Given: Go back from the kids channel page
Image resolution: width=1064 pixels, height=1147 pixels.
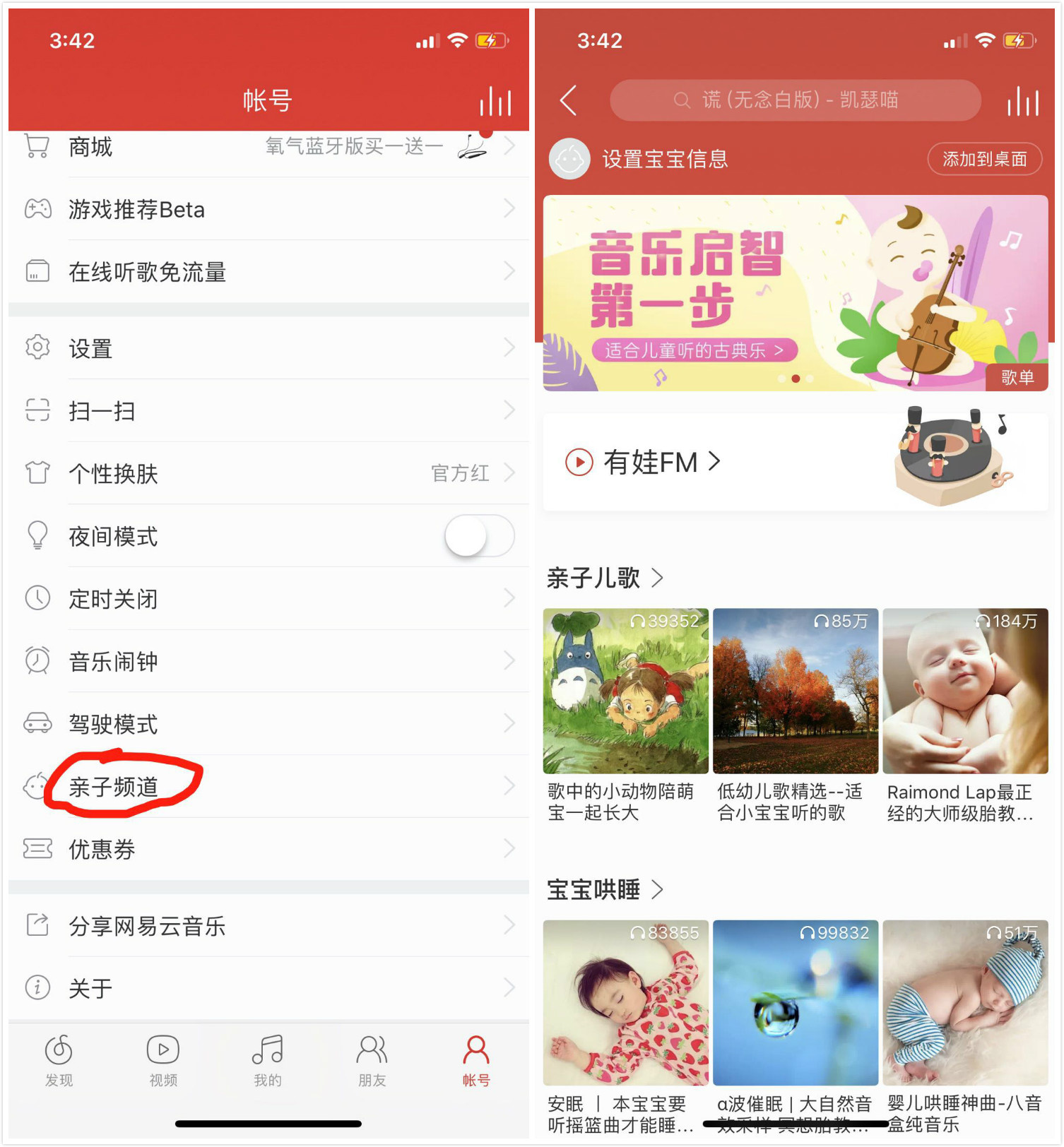Looking at the screenshot, I should click(x=569, y=100).
